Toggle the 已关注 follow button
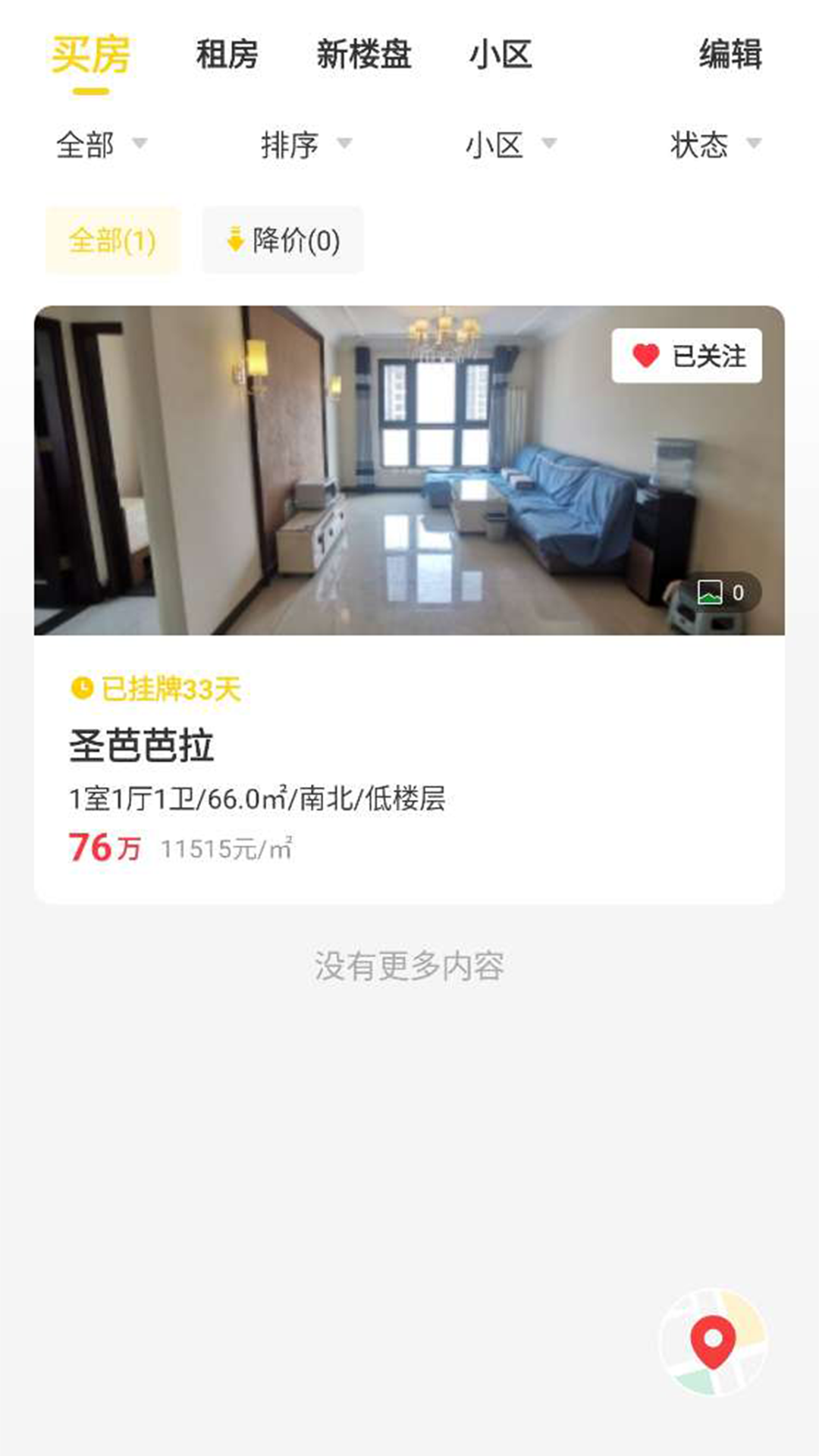 pyautogui.click(x=687, y=355)
